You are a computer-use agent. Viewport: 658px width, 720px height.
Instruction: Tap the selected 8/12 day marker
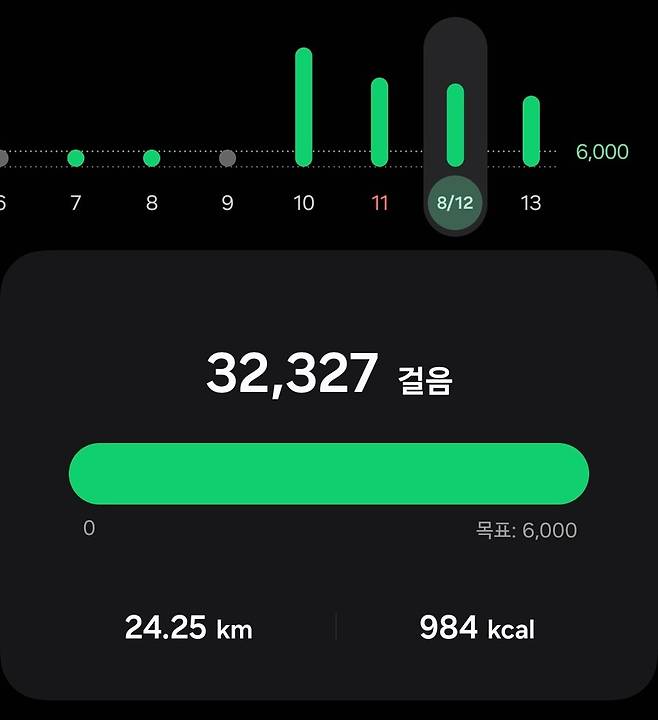click(455, 203)
